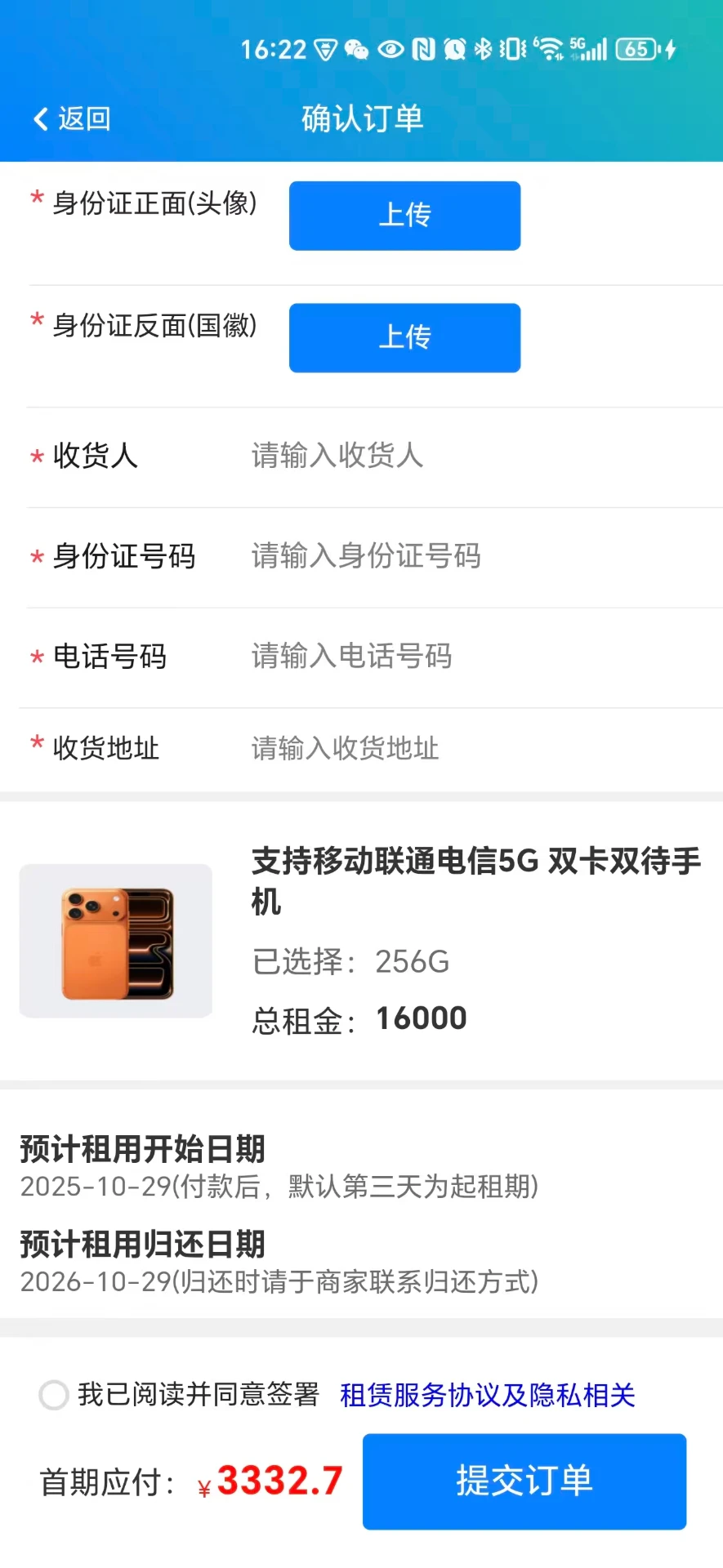Go back using the 返回 button
The height and width of the screenshot is (1568, 723).
click(x=72, y=119)
